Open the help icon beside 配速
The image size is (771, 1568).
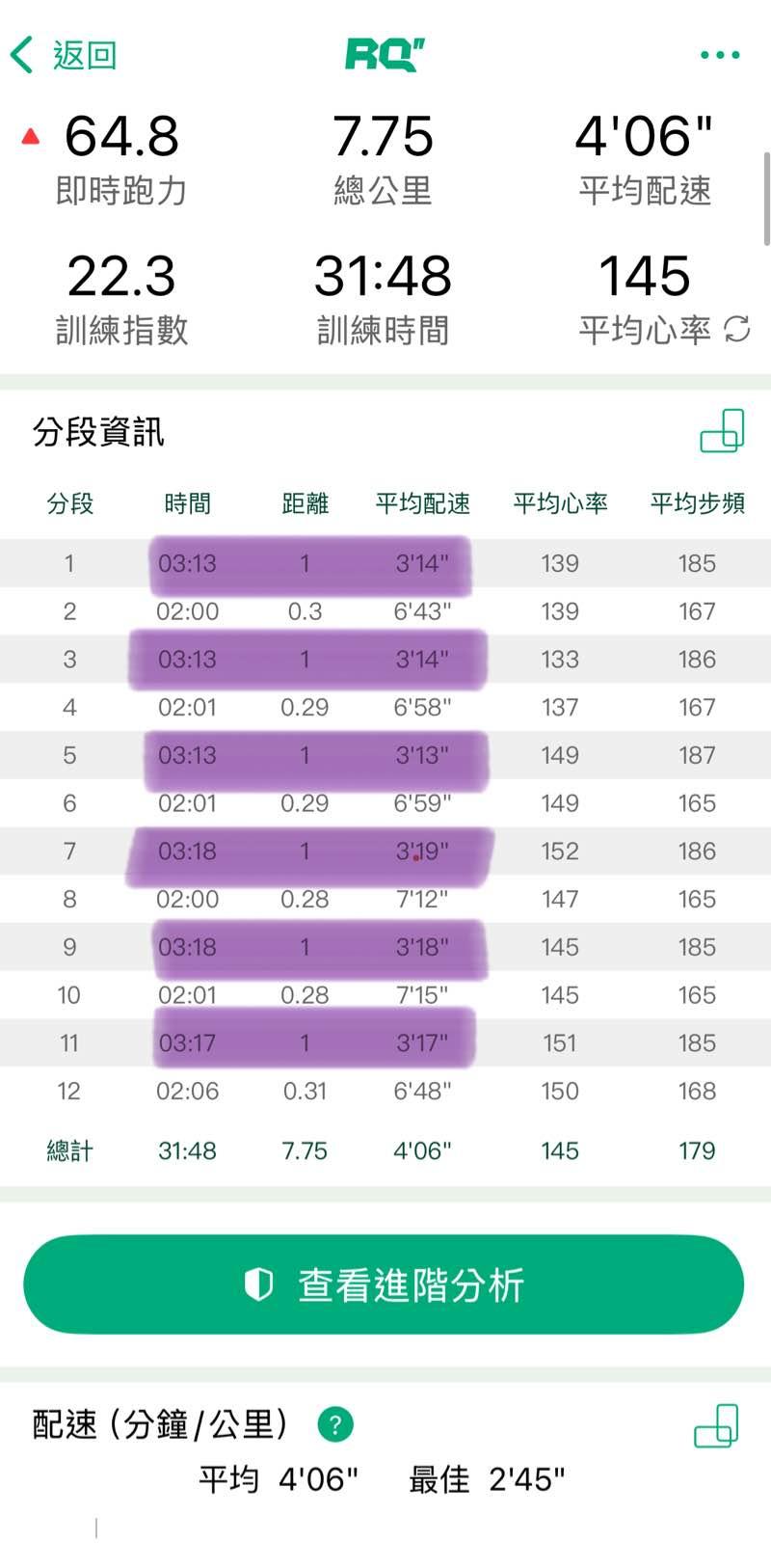tap(335, 1424)
